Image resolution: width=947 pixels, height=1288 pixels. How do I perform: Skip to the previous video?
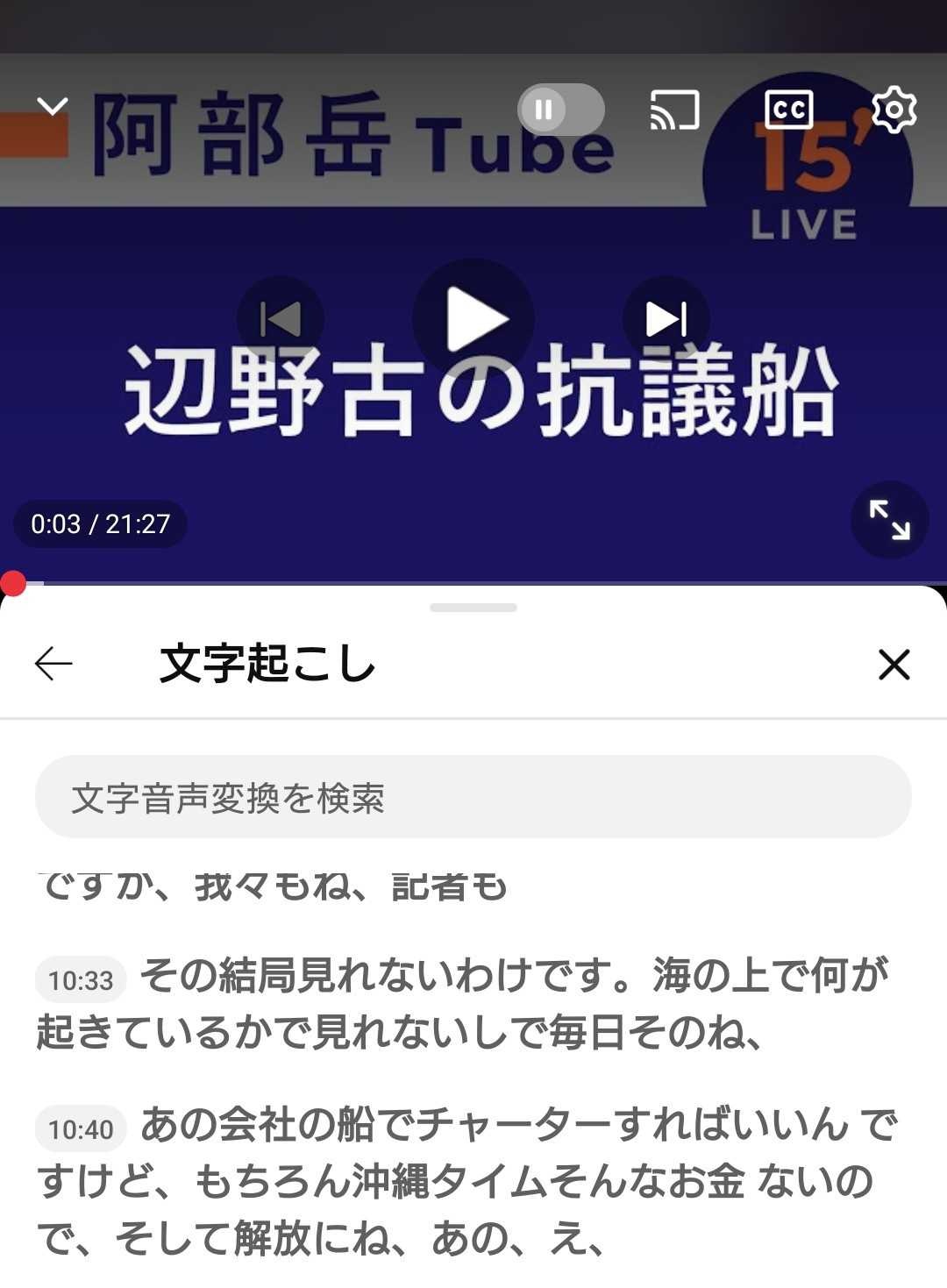click(x=281, y=319)
